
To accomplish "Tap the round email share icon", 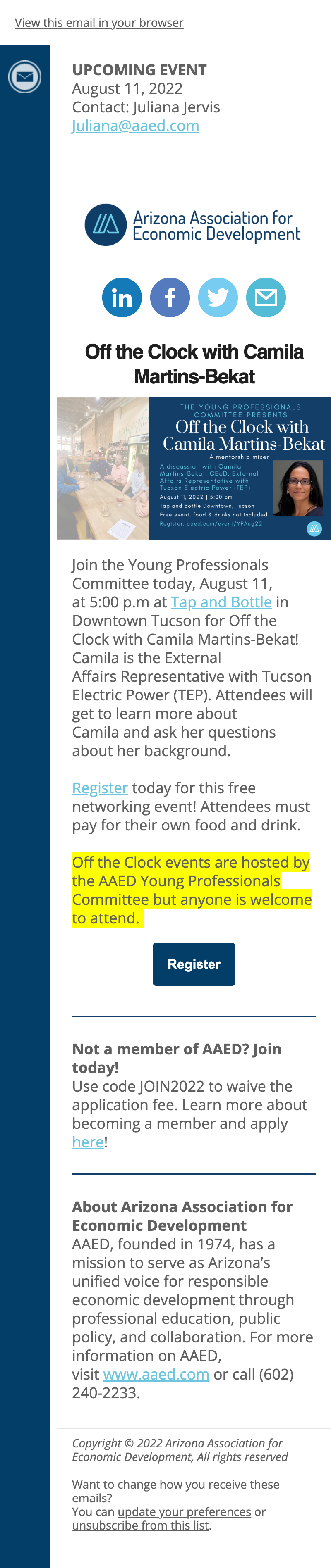I will point(266,297).
